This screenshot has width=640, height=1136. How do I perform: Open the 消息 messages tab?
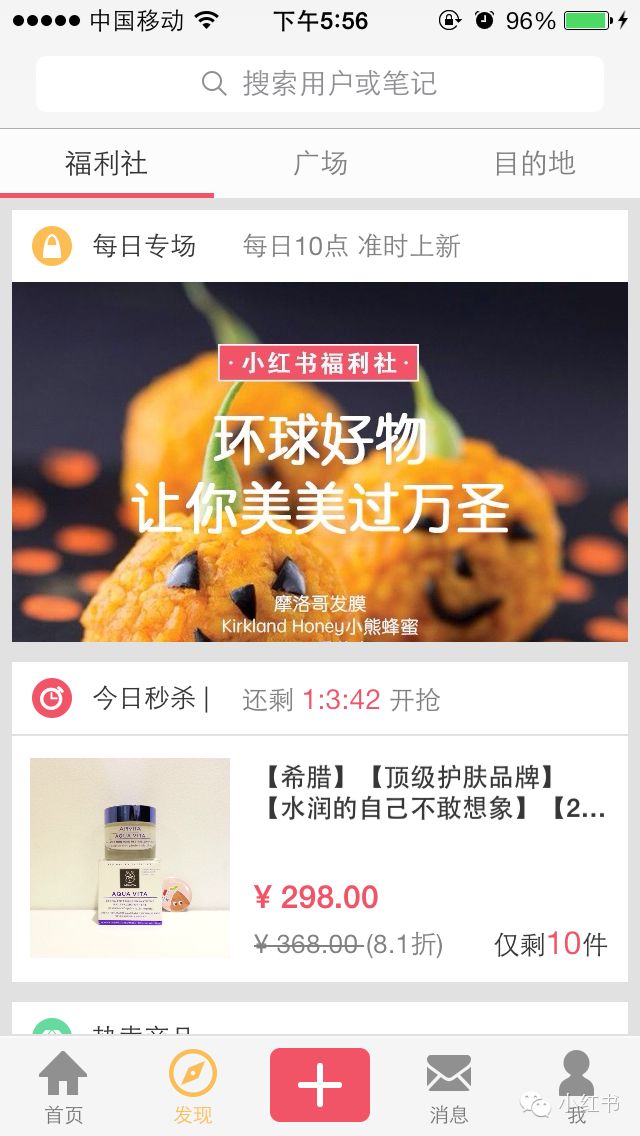click(x=448, y=1086)
